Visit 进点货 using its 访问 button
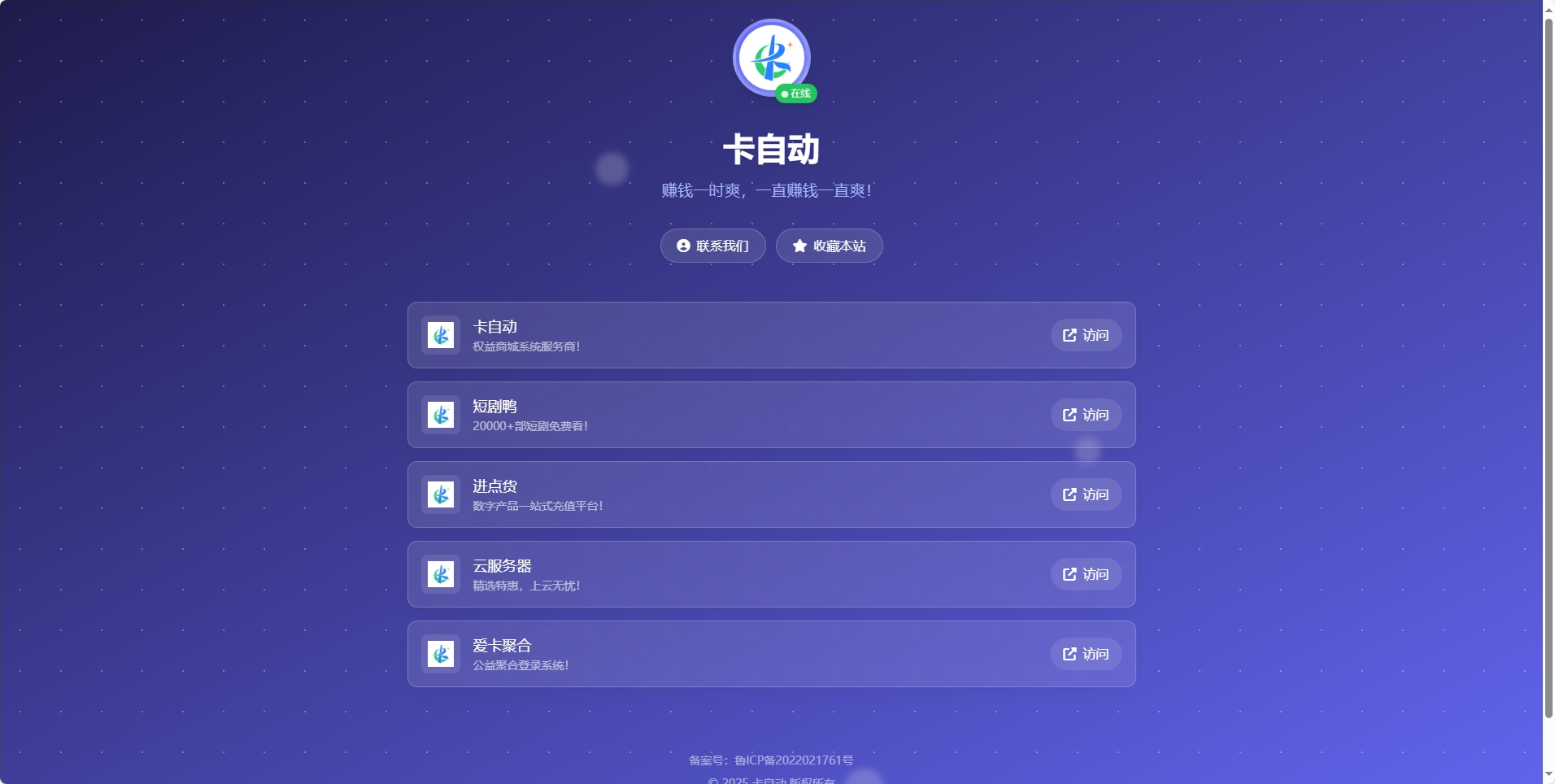1555x784 pixels. (1086, 494)
